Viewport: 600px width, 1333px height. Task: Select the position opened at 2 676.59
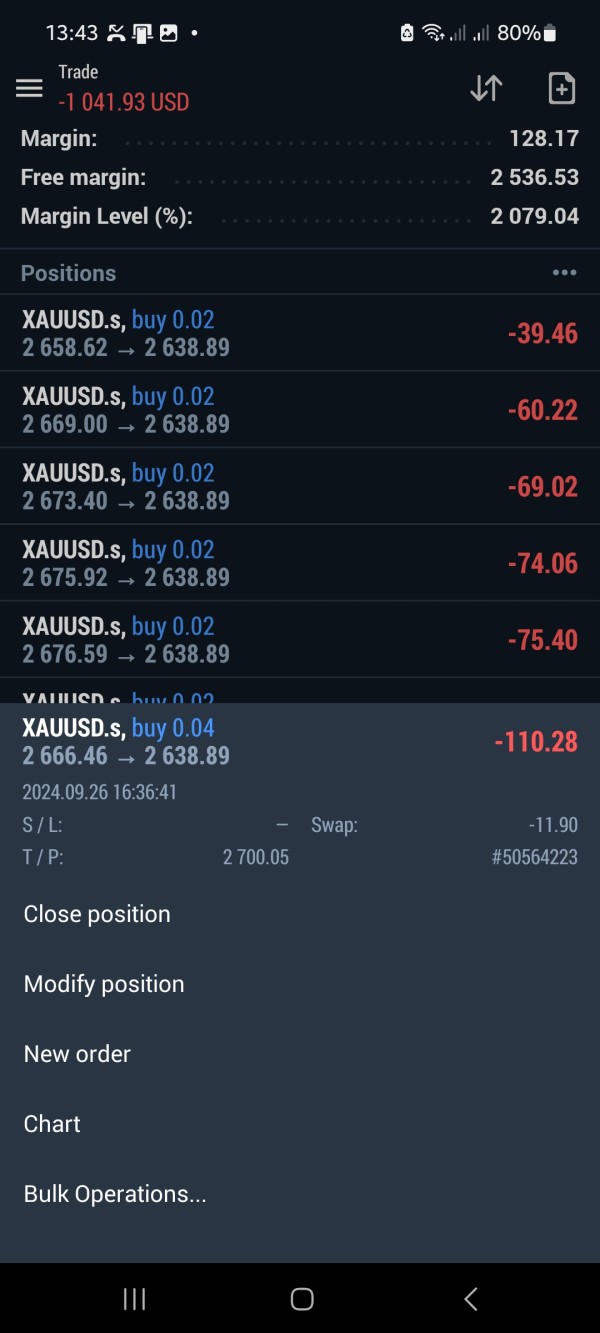(x=300, y=640)
